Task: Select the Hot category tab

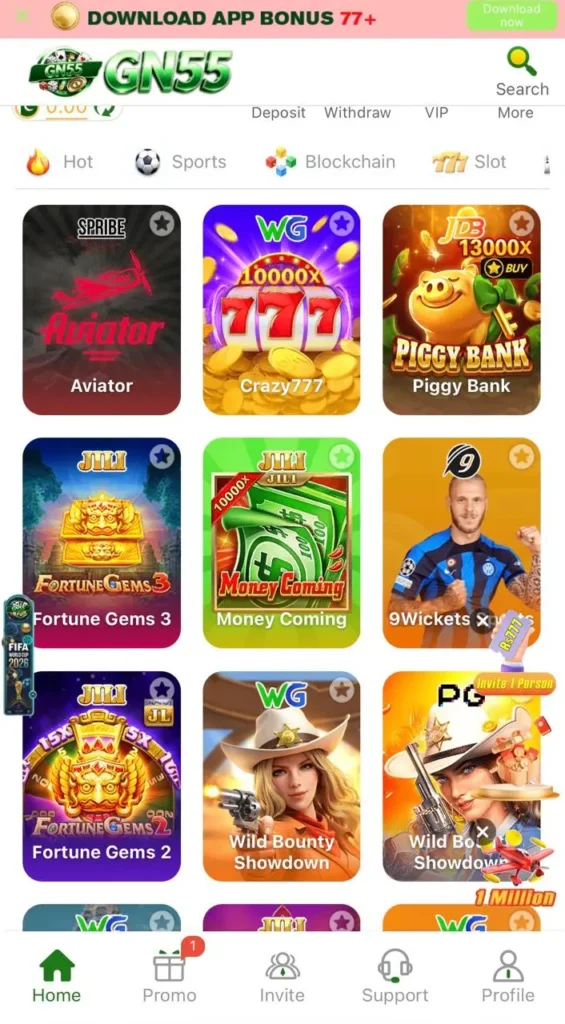Action: pyautogui.click(x=59, y=161)
